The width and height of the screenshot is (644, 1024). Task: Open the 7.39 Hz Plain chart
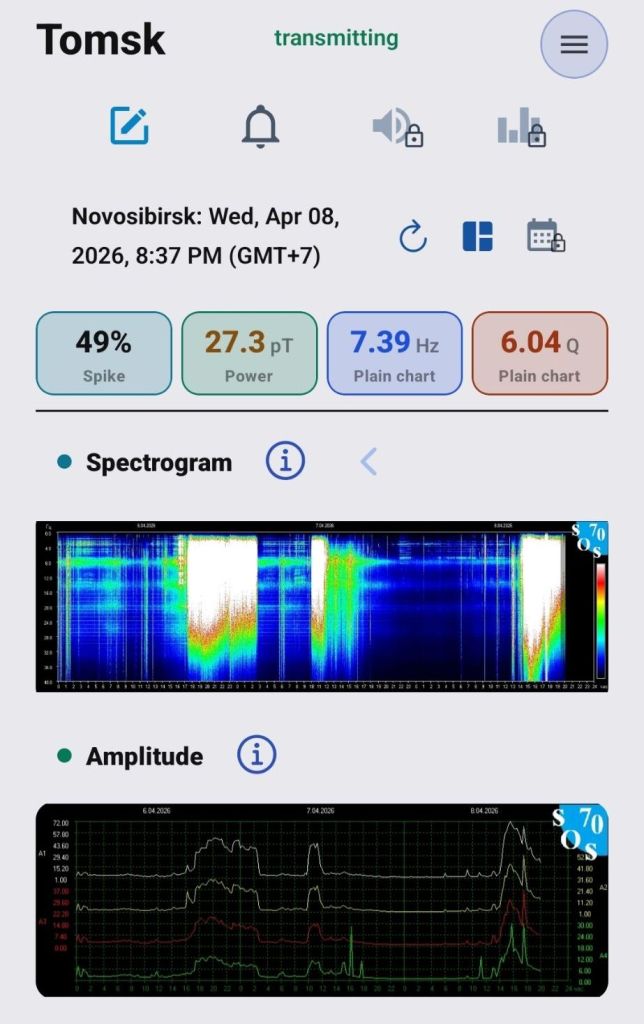tap(395, 354)
